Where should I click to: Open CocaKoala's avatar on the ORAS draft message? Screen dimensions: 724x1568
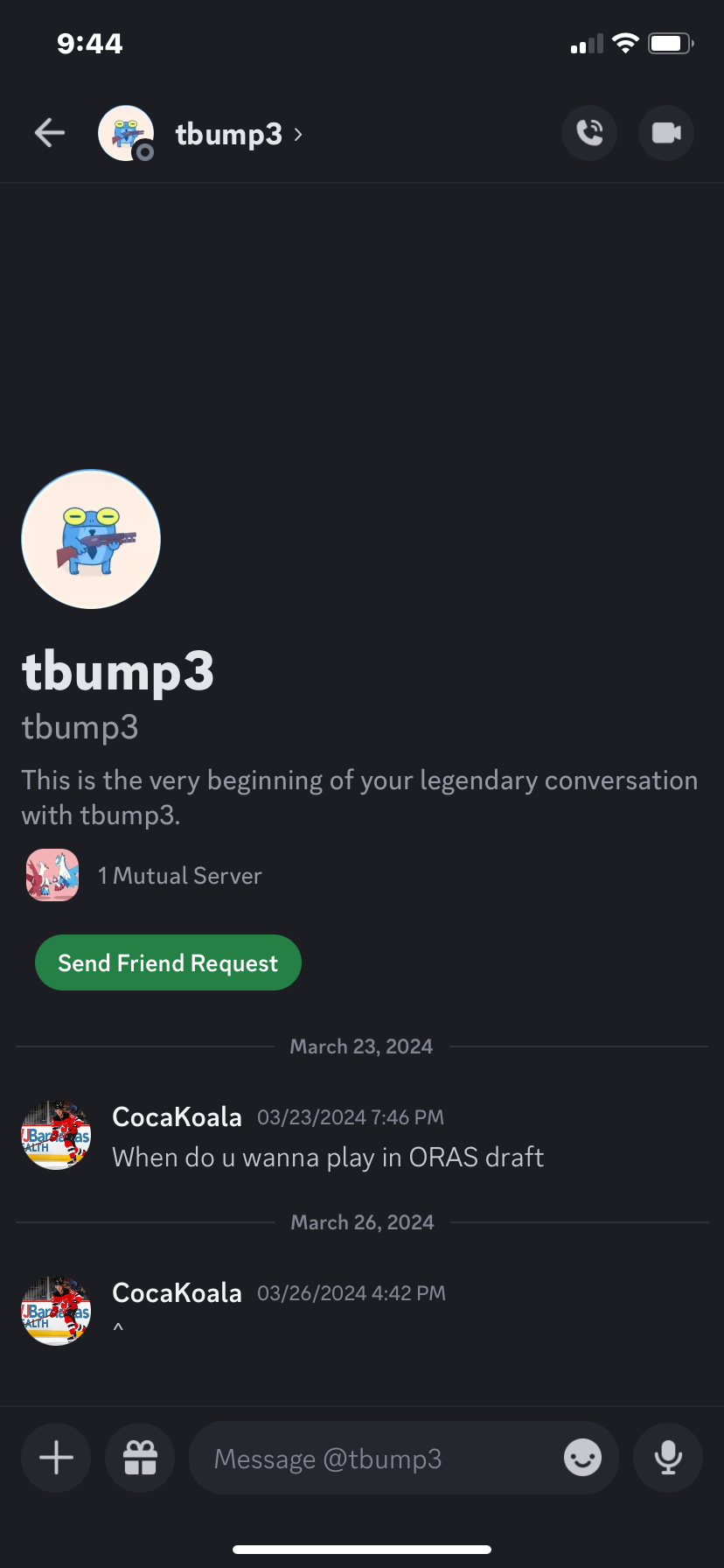pyautogui.click(x=56, y=1135)
